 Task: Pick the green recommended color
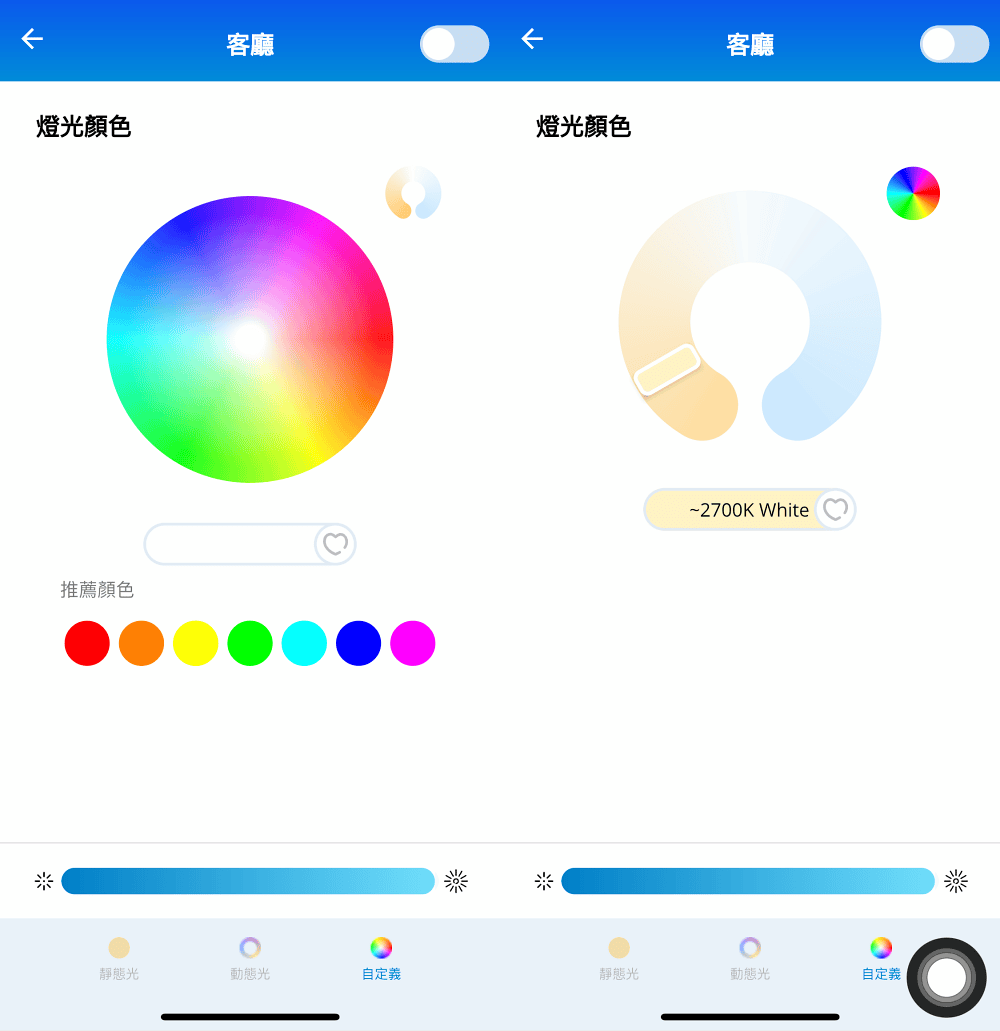coord(250,643)
